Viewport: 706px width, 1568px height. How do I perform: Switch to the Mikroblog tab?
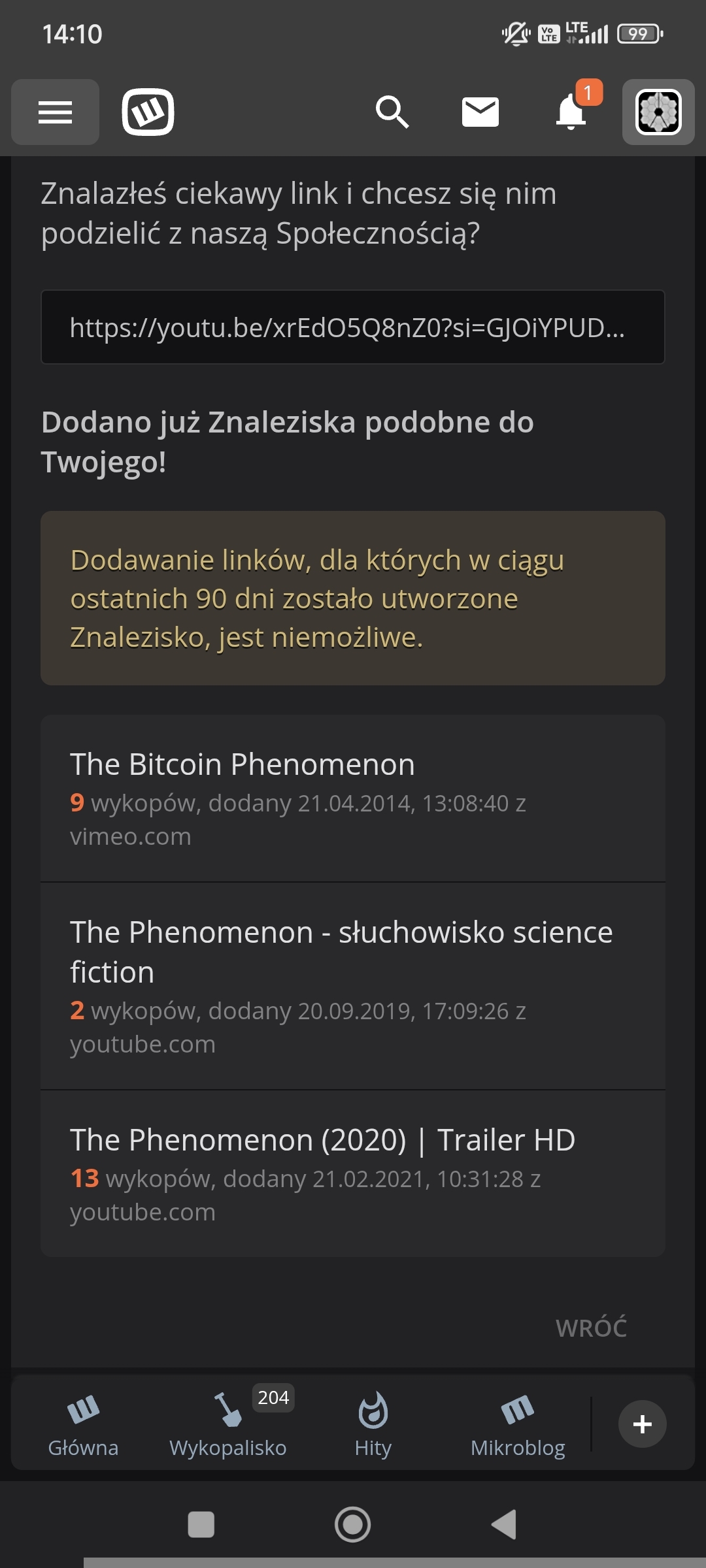tap(518, 1424)
